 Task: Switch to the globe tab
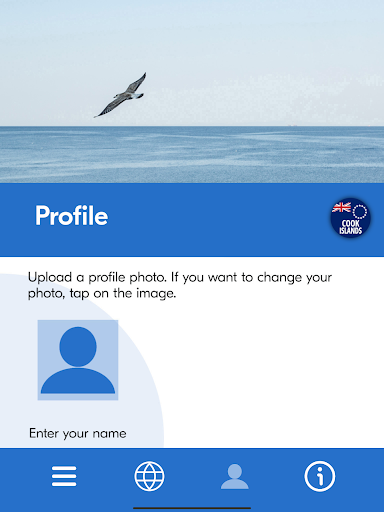[x=149, y=476]
